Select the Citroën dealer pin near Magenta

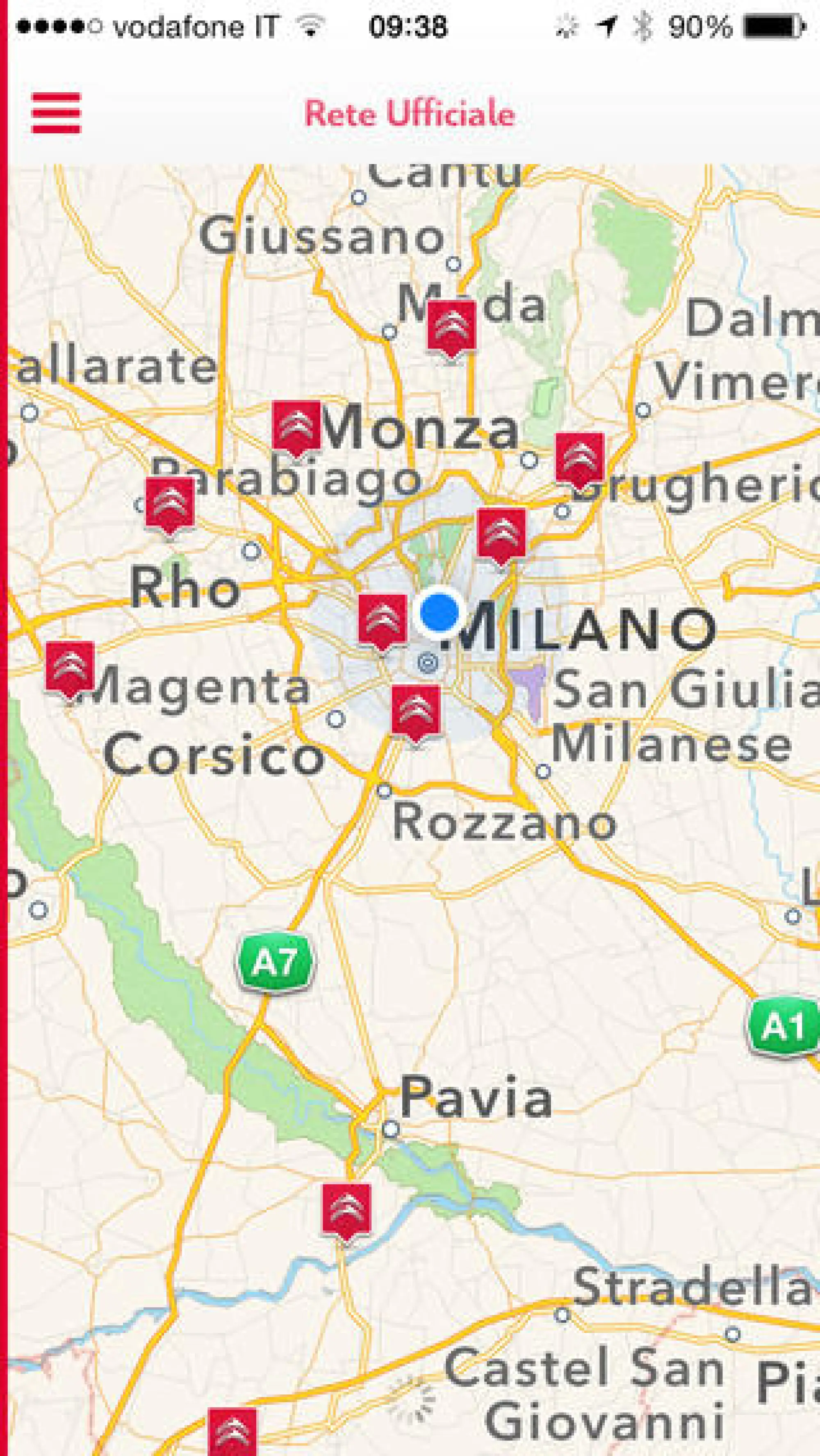pyautogui.click(x=70, y=669)
